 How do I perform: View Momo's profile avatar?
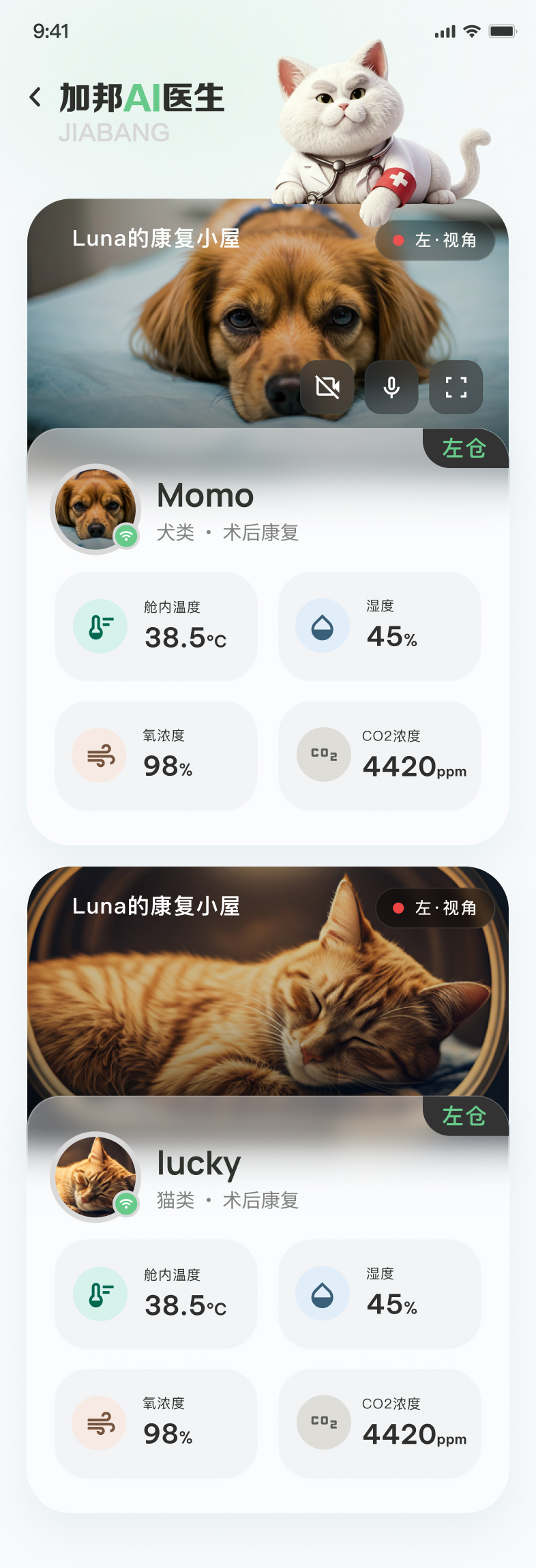95,509
